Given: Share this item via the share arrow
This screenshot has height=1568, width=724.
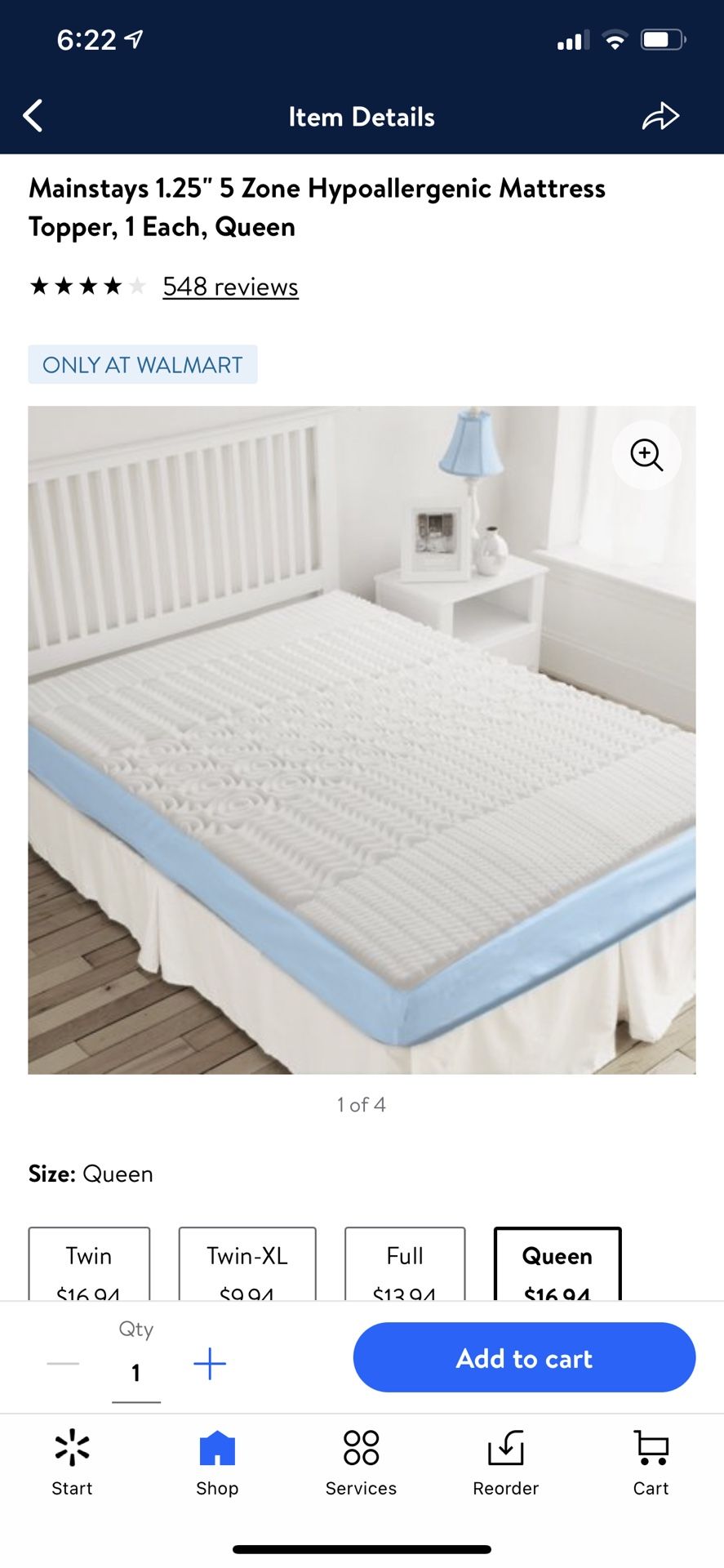Looking at the screenshot, I should click(660, 117).
